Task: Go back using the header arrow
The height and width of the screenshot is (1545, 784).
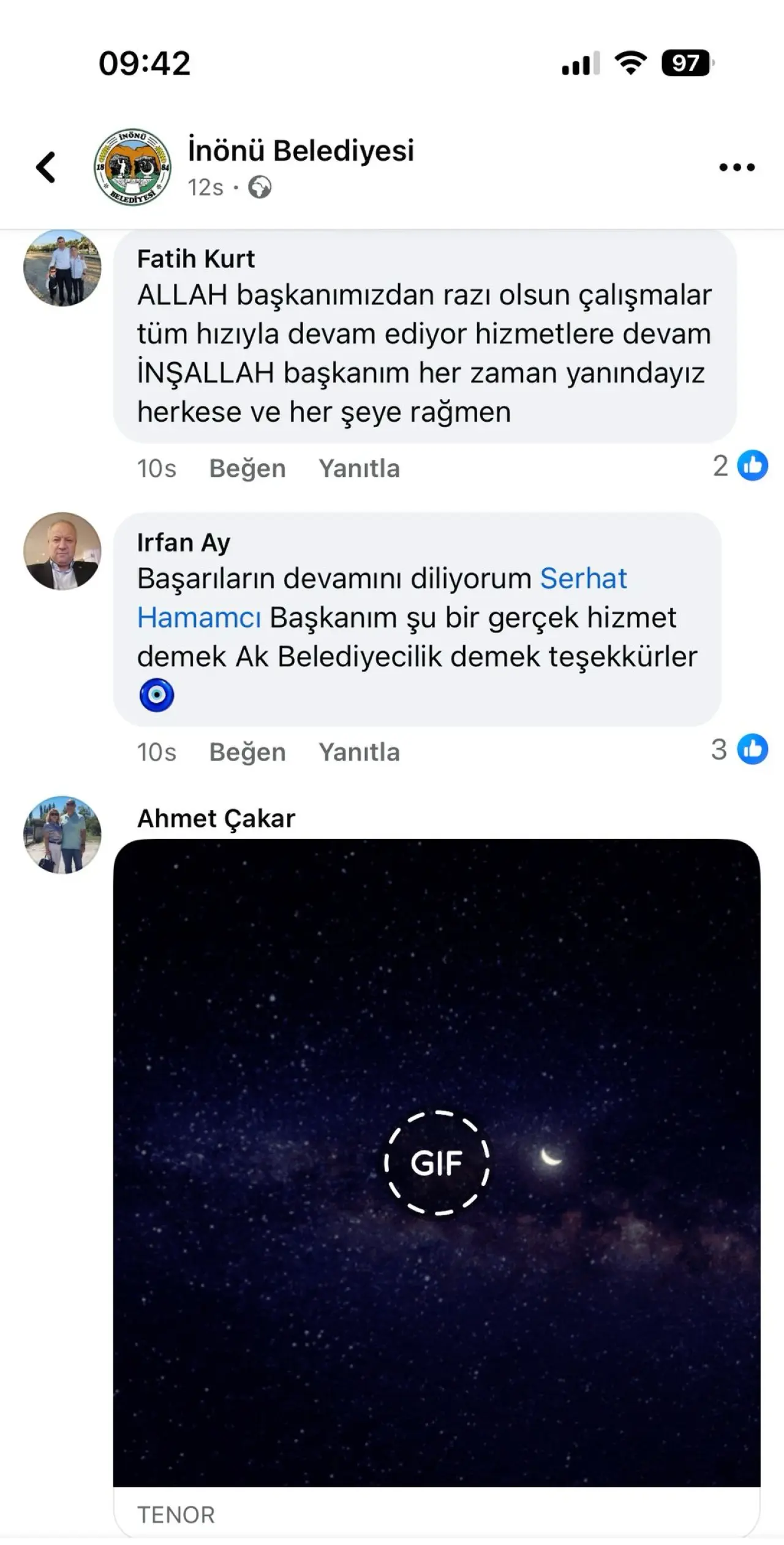Action: [47, 167]
